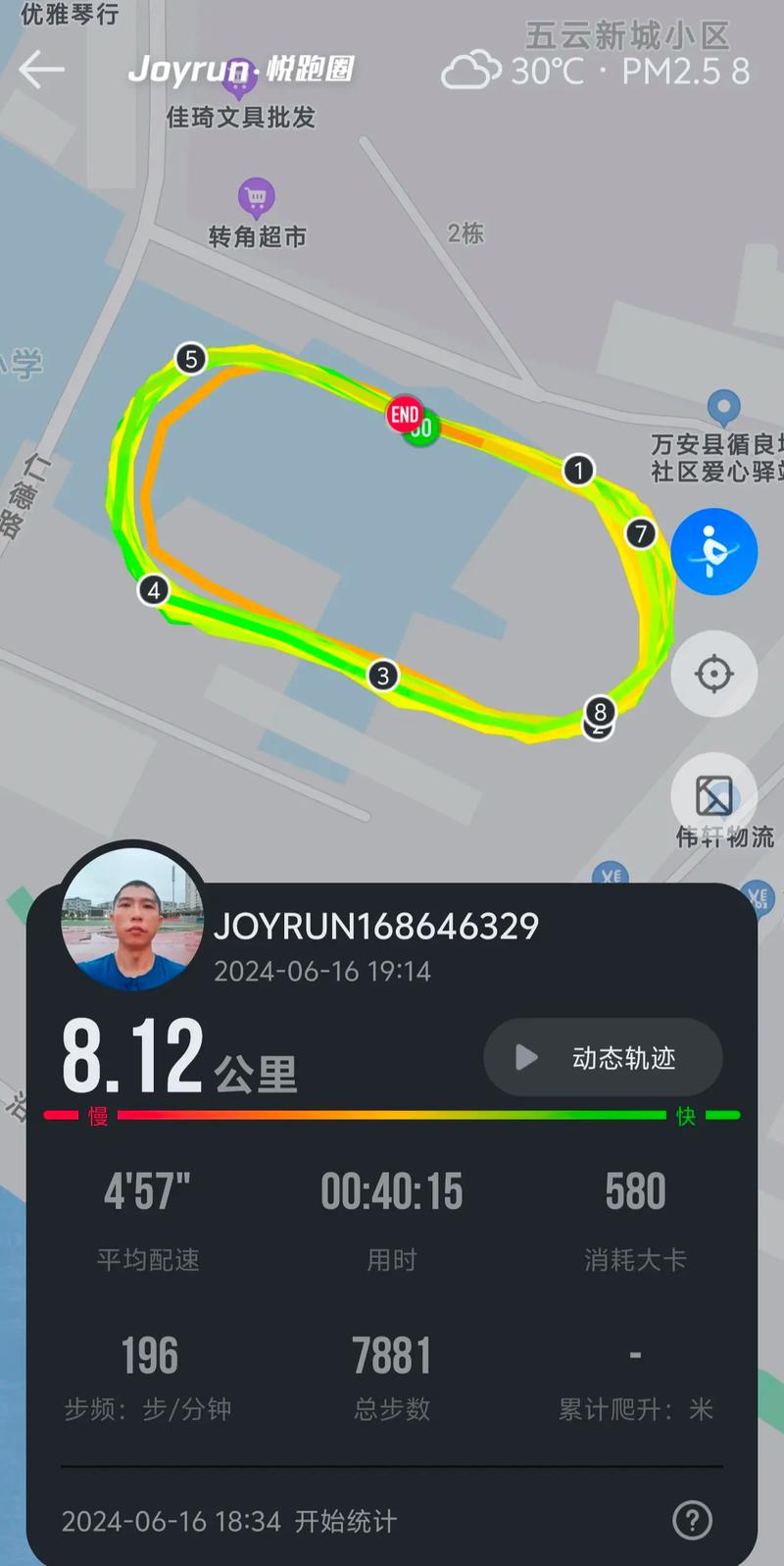
Task: Tap the username JOYRUN168646329
Action: pos(377,925)
